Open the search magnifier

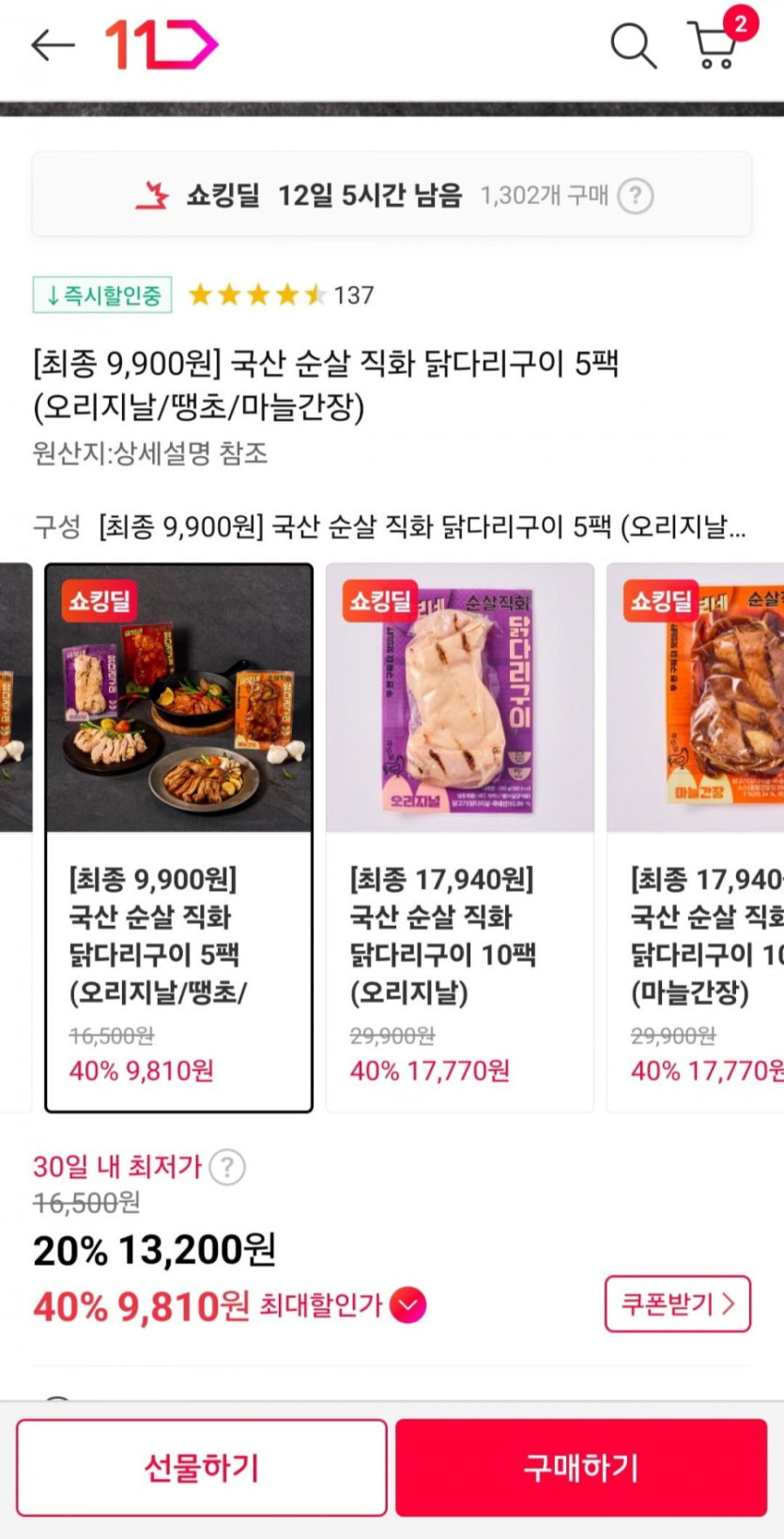pos(633,45)
